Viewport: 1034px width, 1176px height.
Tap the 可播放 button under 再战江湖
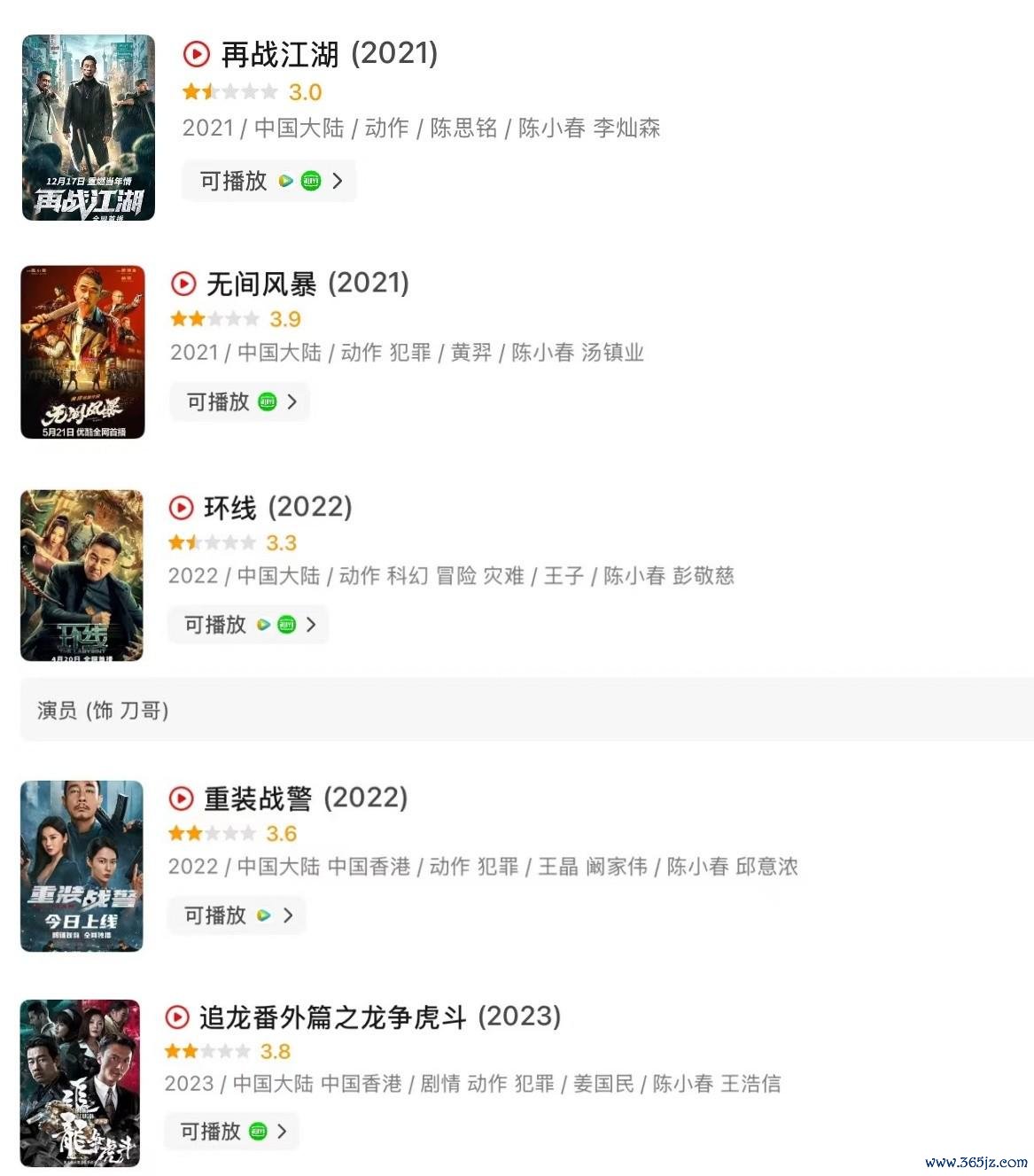[x=268, y=181]
